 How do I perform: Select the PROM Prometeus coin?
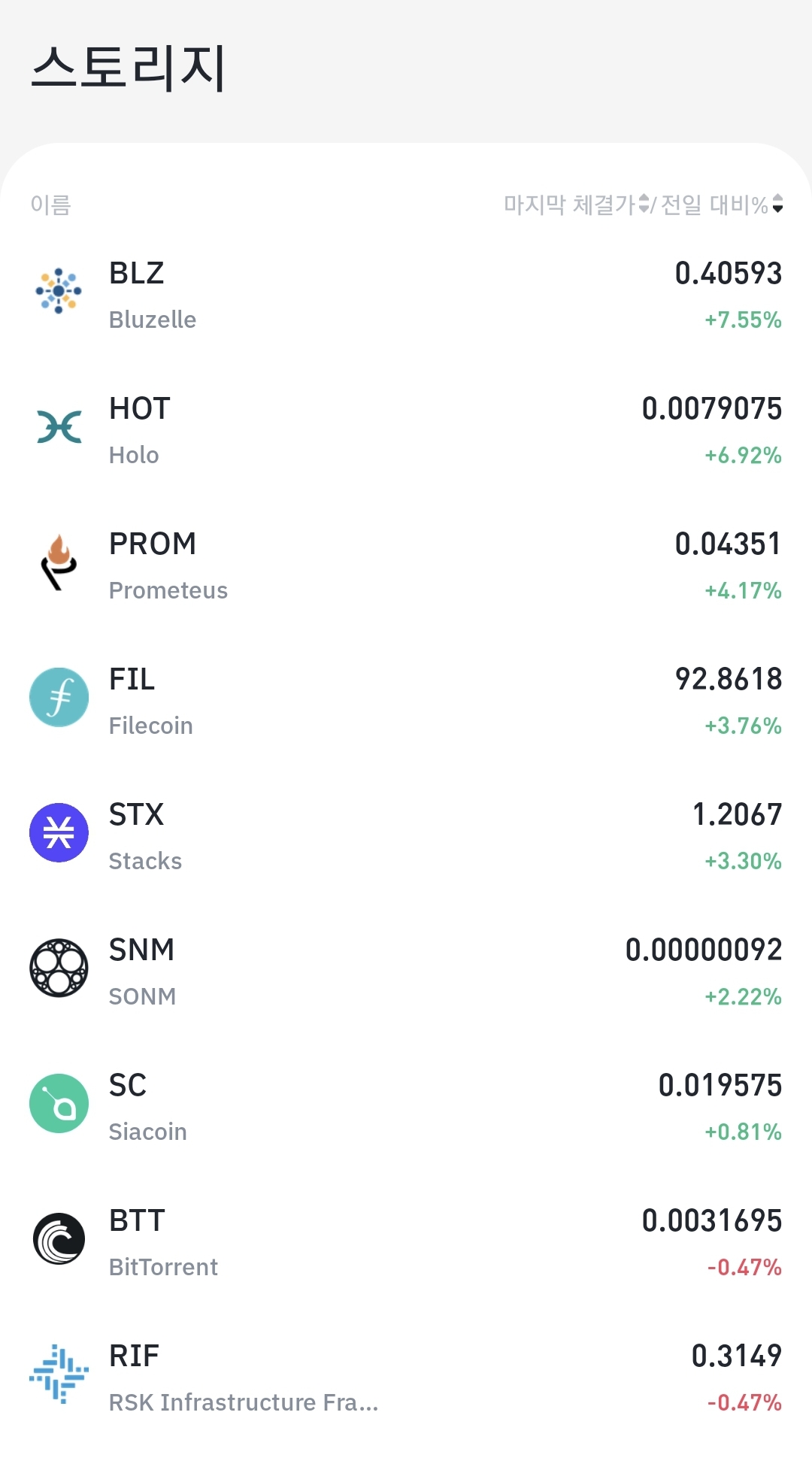(406, 565)
